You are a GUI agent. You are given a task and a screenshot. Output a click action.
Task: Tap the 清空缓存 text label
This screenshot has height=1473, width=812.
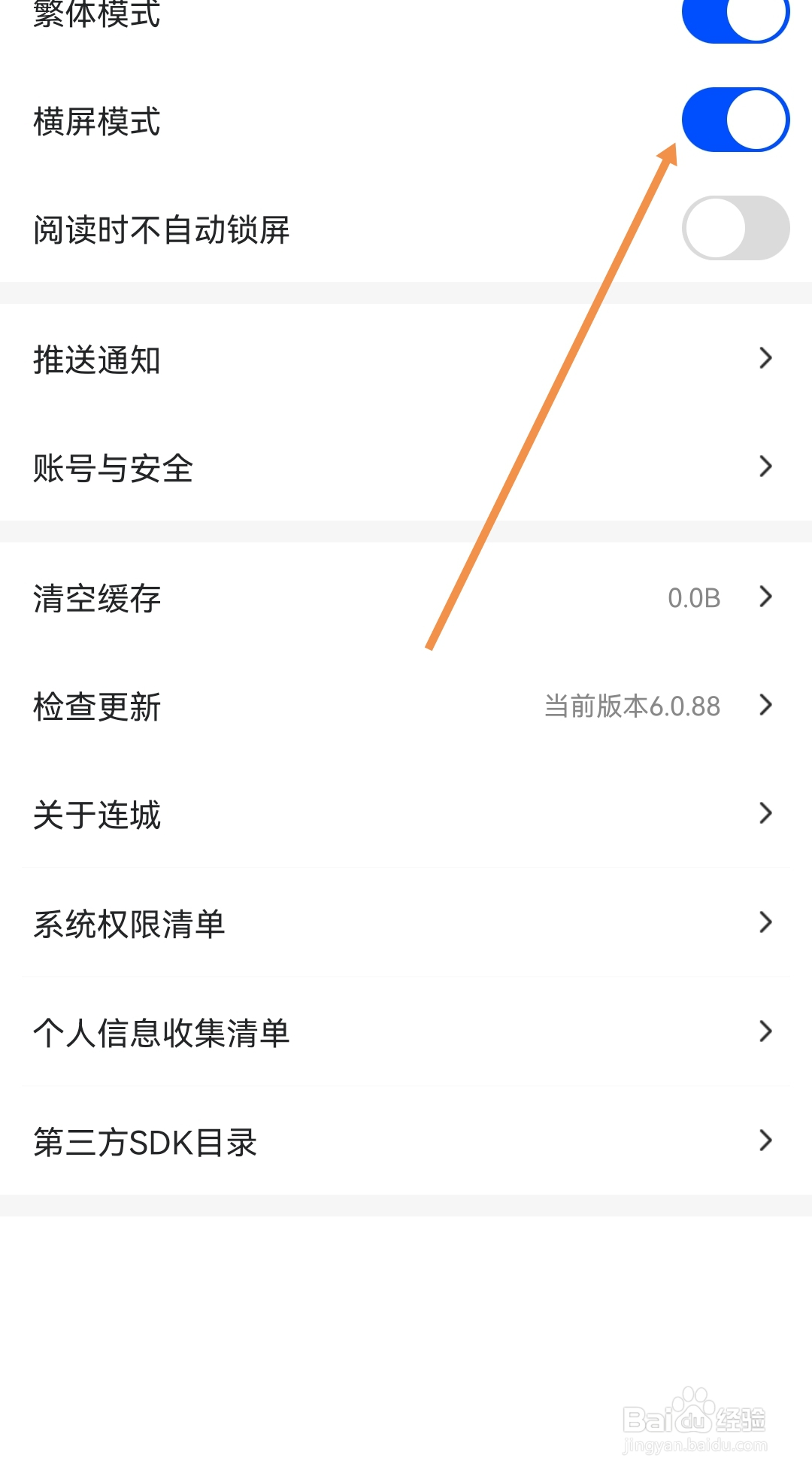[x=96, y=599]
